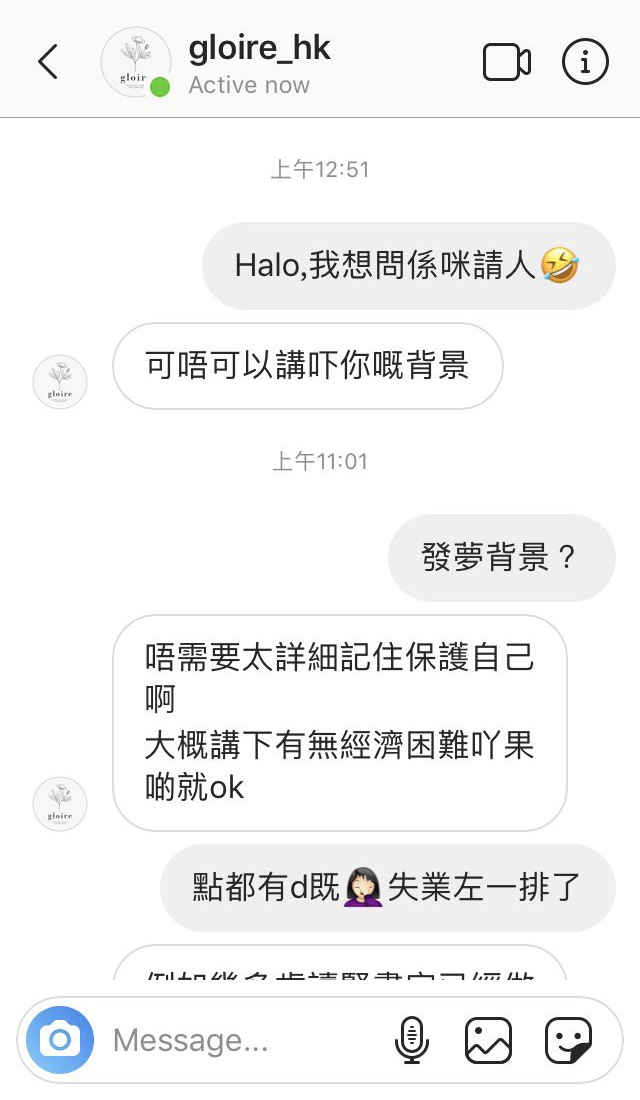Viewport: 640px width, 1100px height.
Task: Record a voice message with the microphone
Action: click(x=412, y=1040)
